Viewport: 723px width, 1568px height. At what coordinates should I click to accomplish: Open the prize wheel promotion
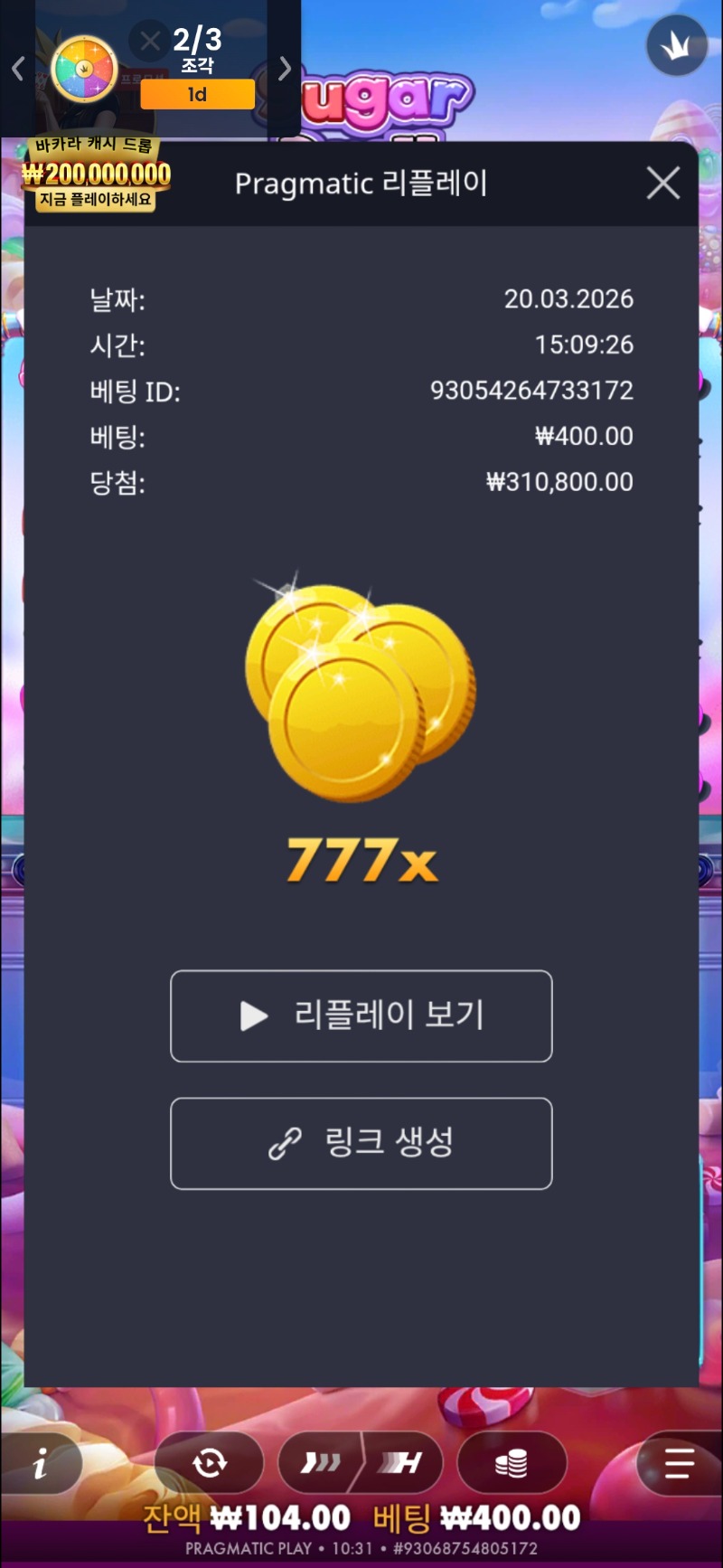[x=84, y=69]
